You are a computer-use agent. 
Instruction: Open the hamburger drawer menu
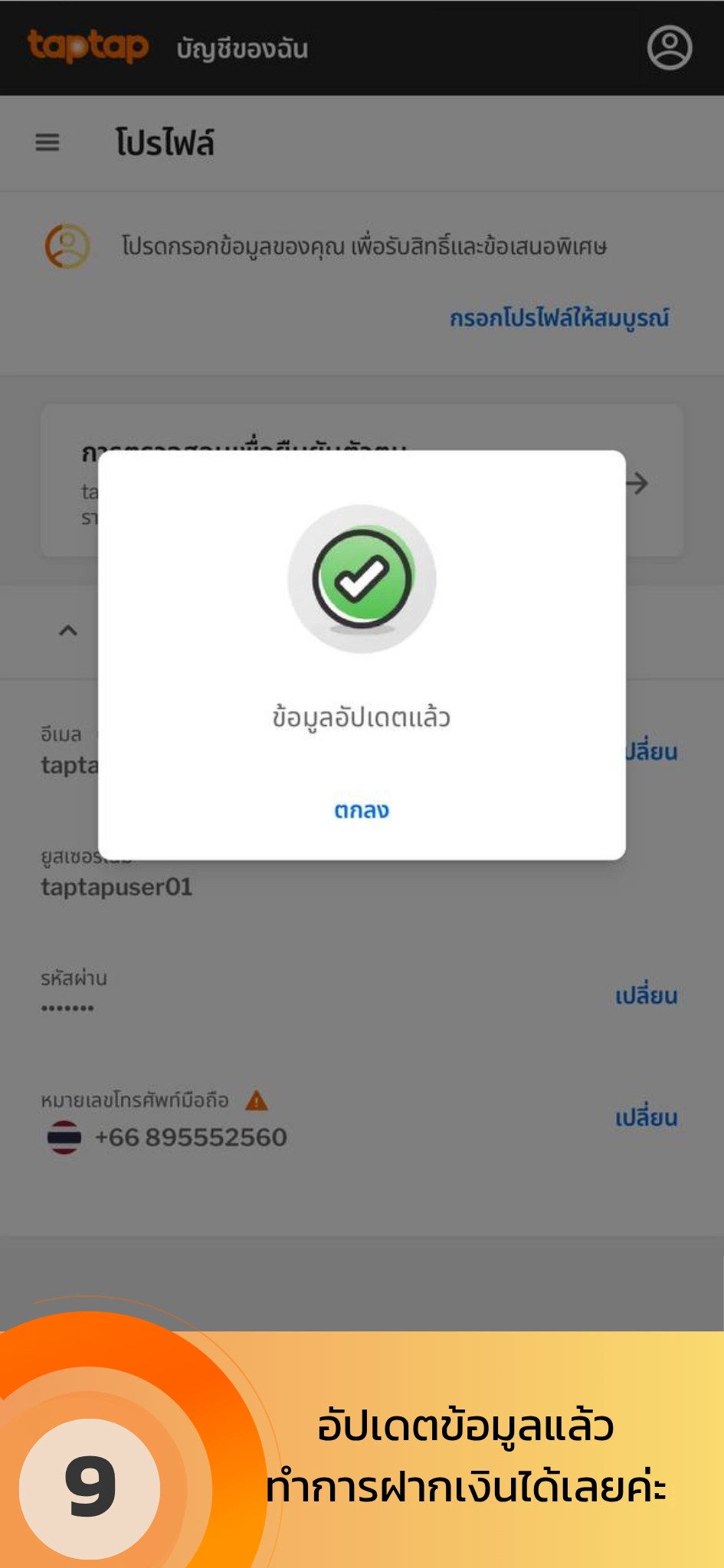point(48,142)
